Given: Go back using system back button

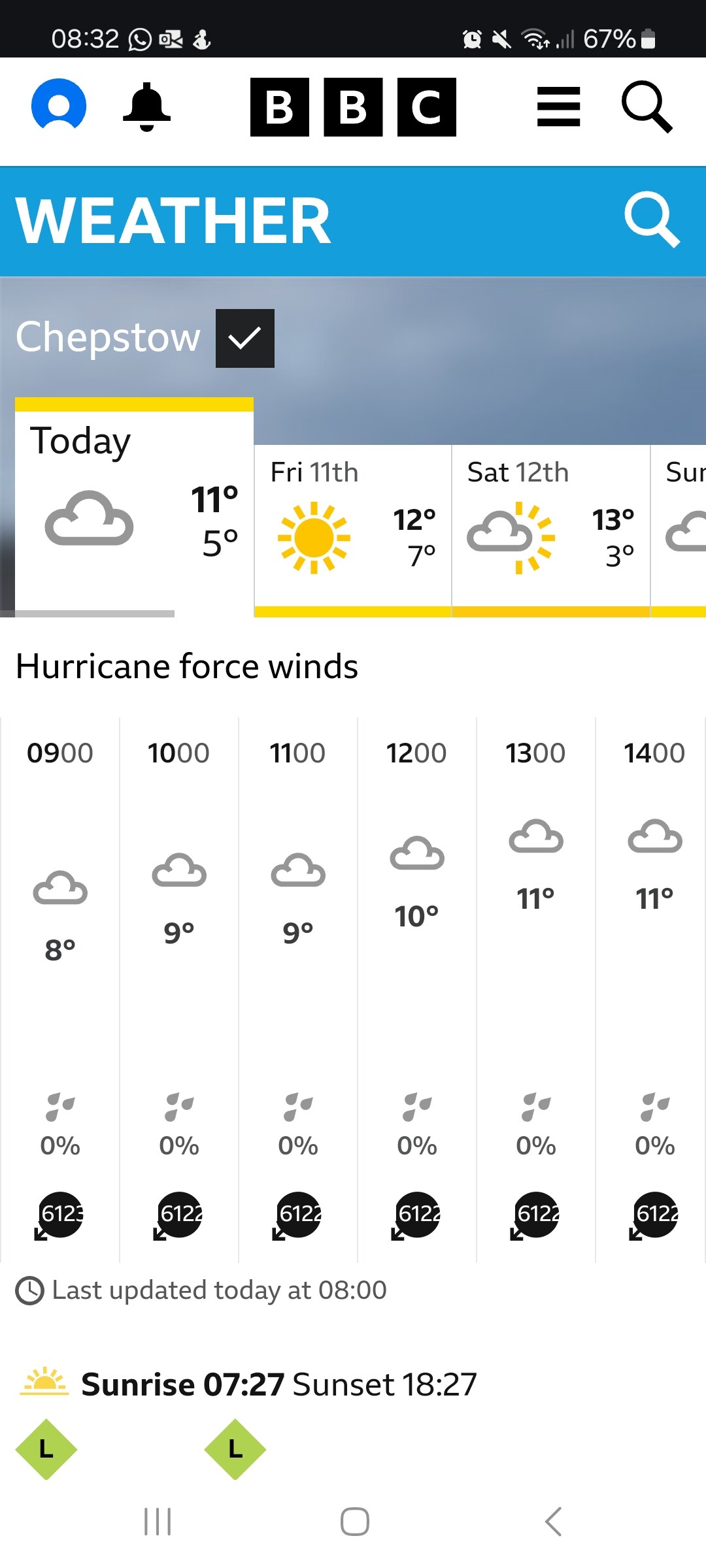Looking at the screenshot, I should point(553,1521).
